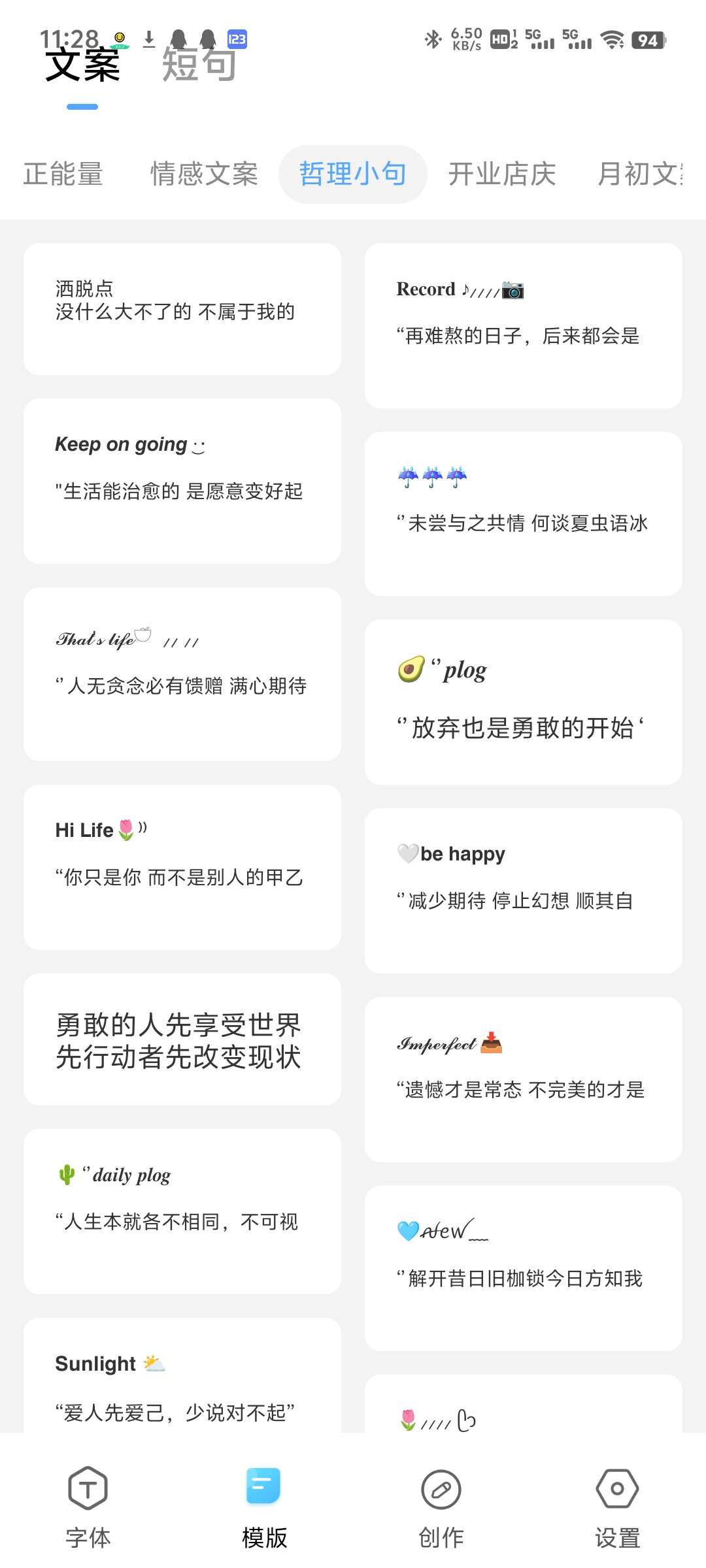Open the Imperfect template card
This screenshot has height=1568, width=706.
(523, 1079)
